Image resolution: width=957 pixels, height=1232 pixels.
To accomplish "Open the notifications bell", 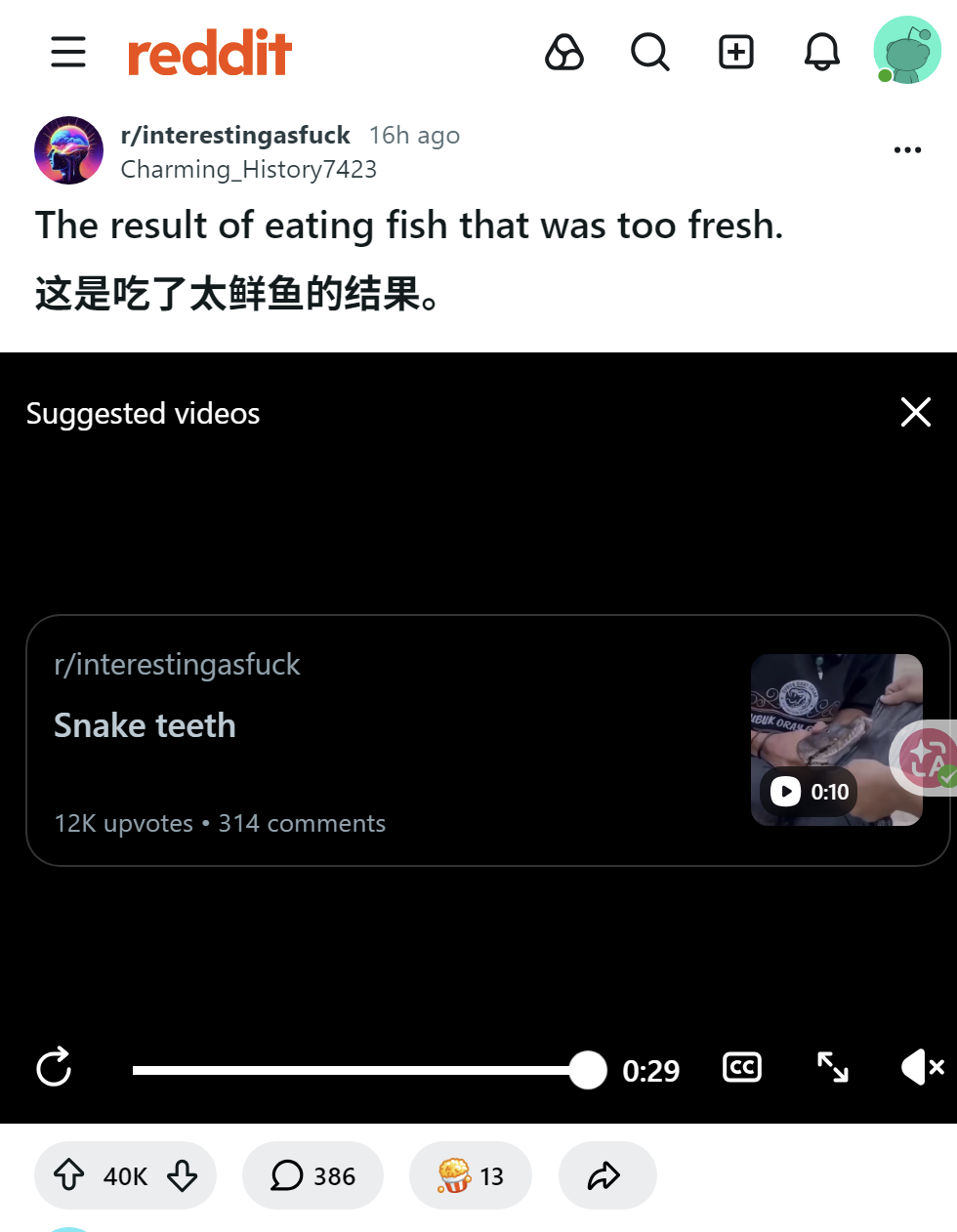I will point(822,52).
